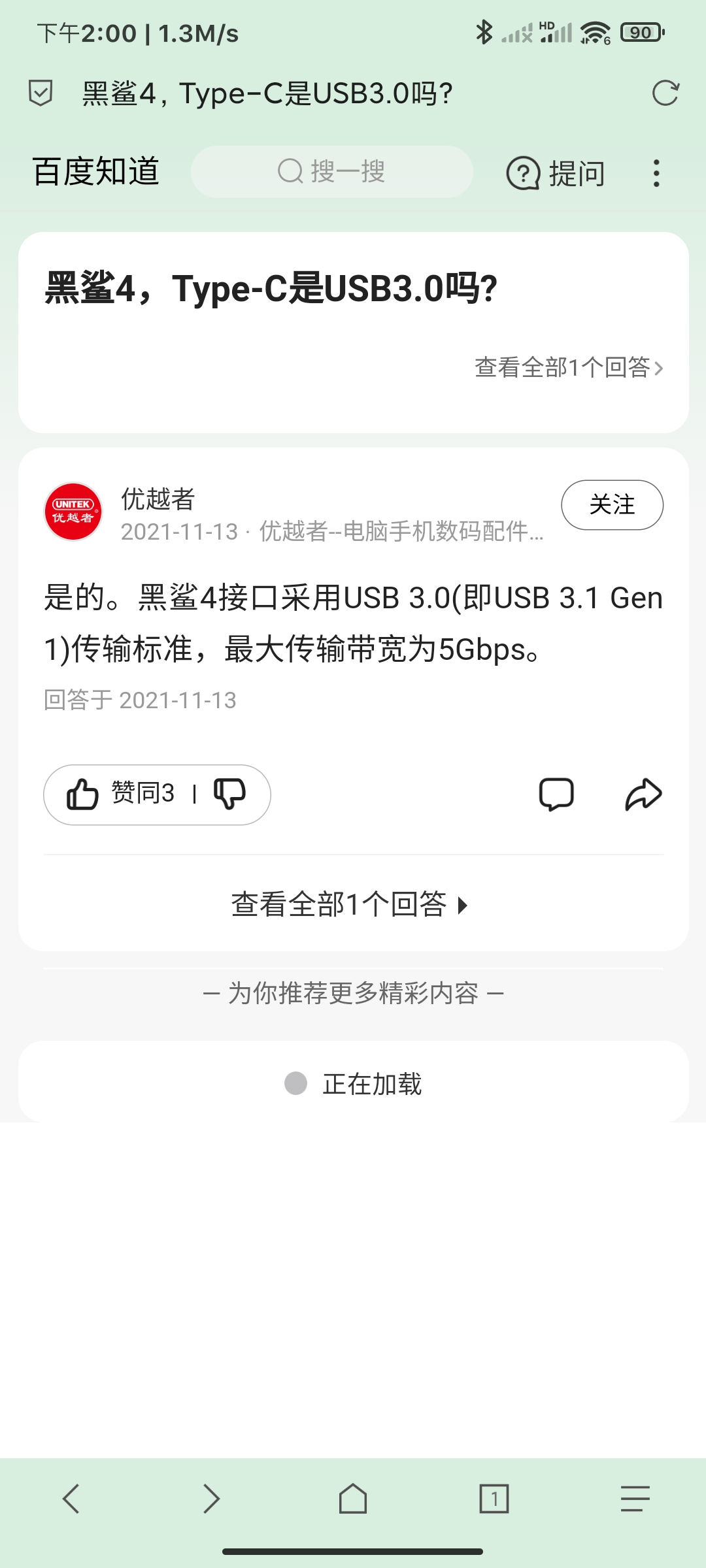Open the browser hamburger menu
The width and height of the screenshot is (706, 1568).
click(x=635, y=1498)
